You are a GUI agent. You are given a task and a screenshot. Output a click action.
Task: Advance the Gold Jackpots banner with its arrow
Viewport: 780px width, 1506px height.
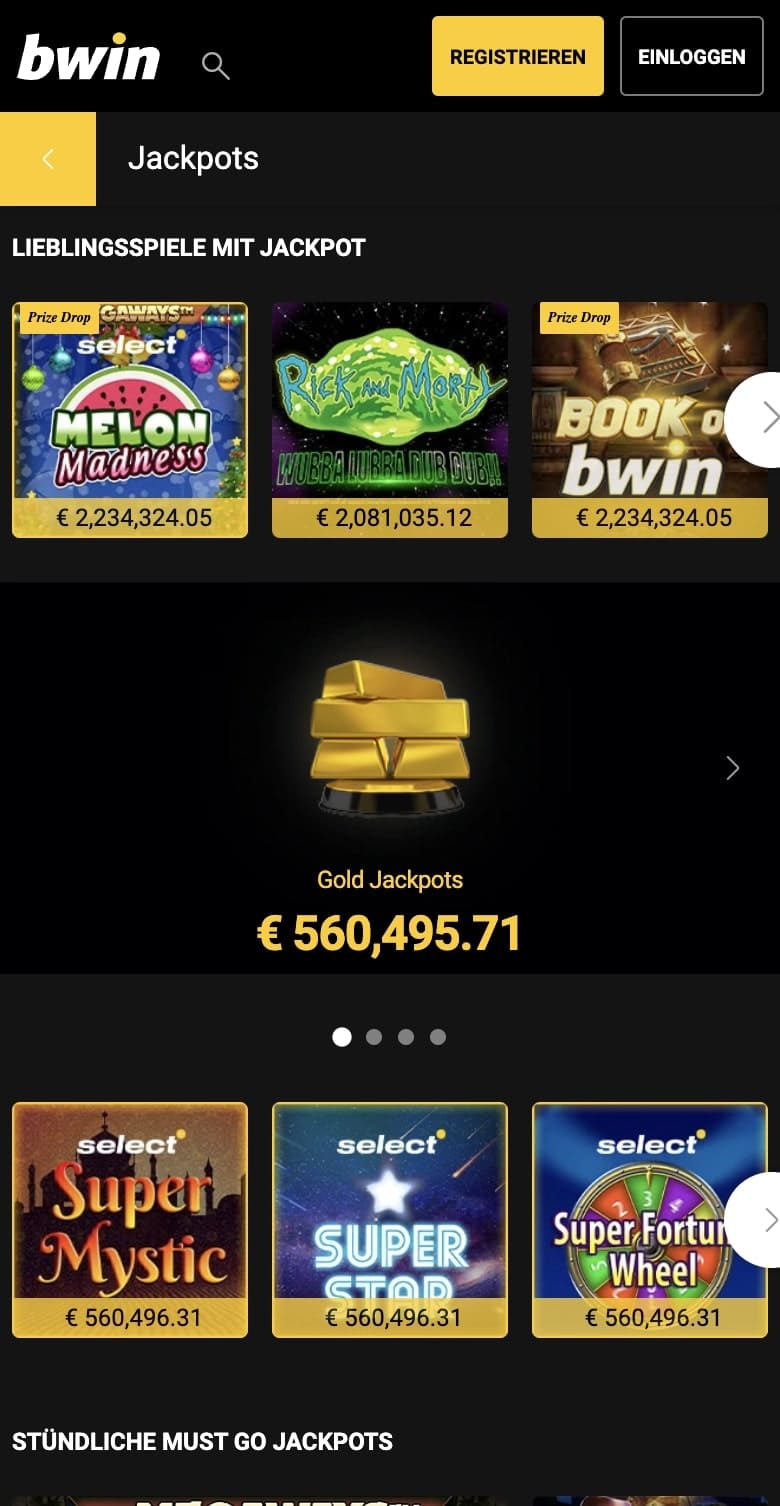coord(732,768)
